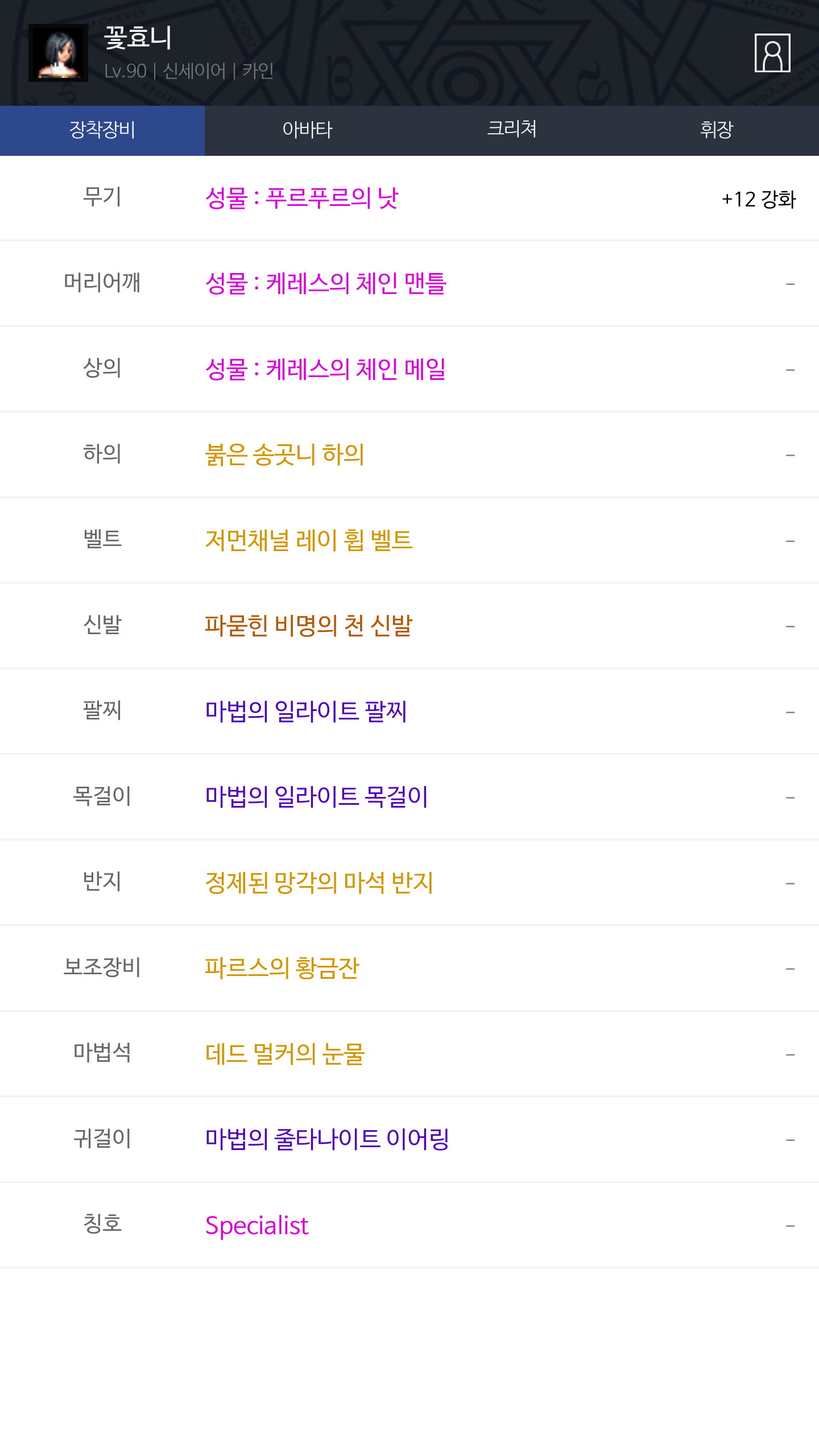819x1456 pixels.
Task: Tap the 붉은 송곳니 하의 row
Action: 409,454
